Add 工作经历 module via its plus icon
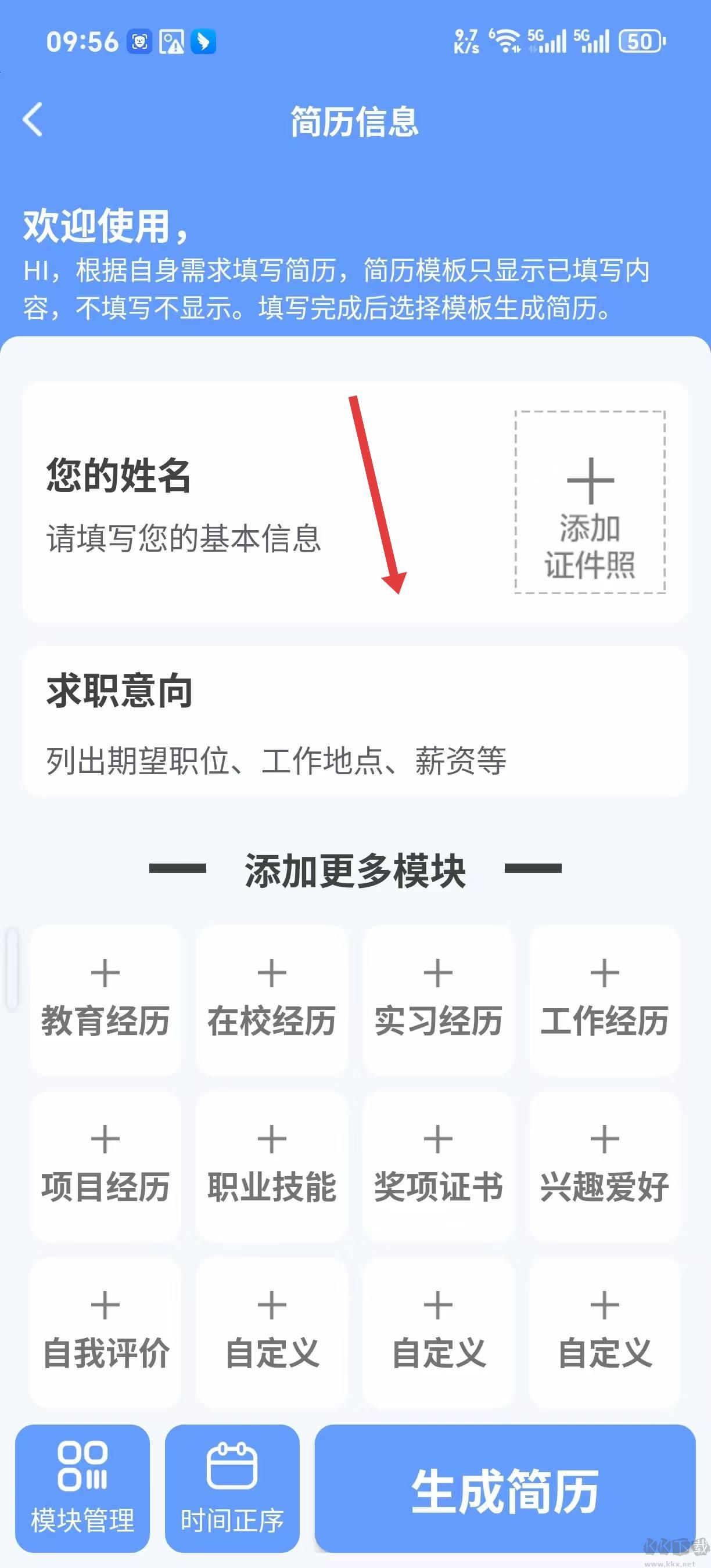Screen dimensions: 711x1568 [604, 974]
